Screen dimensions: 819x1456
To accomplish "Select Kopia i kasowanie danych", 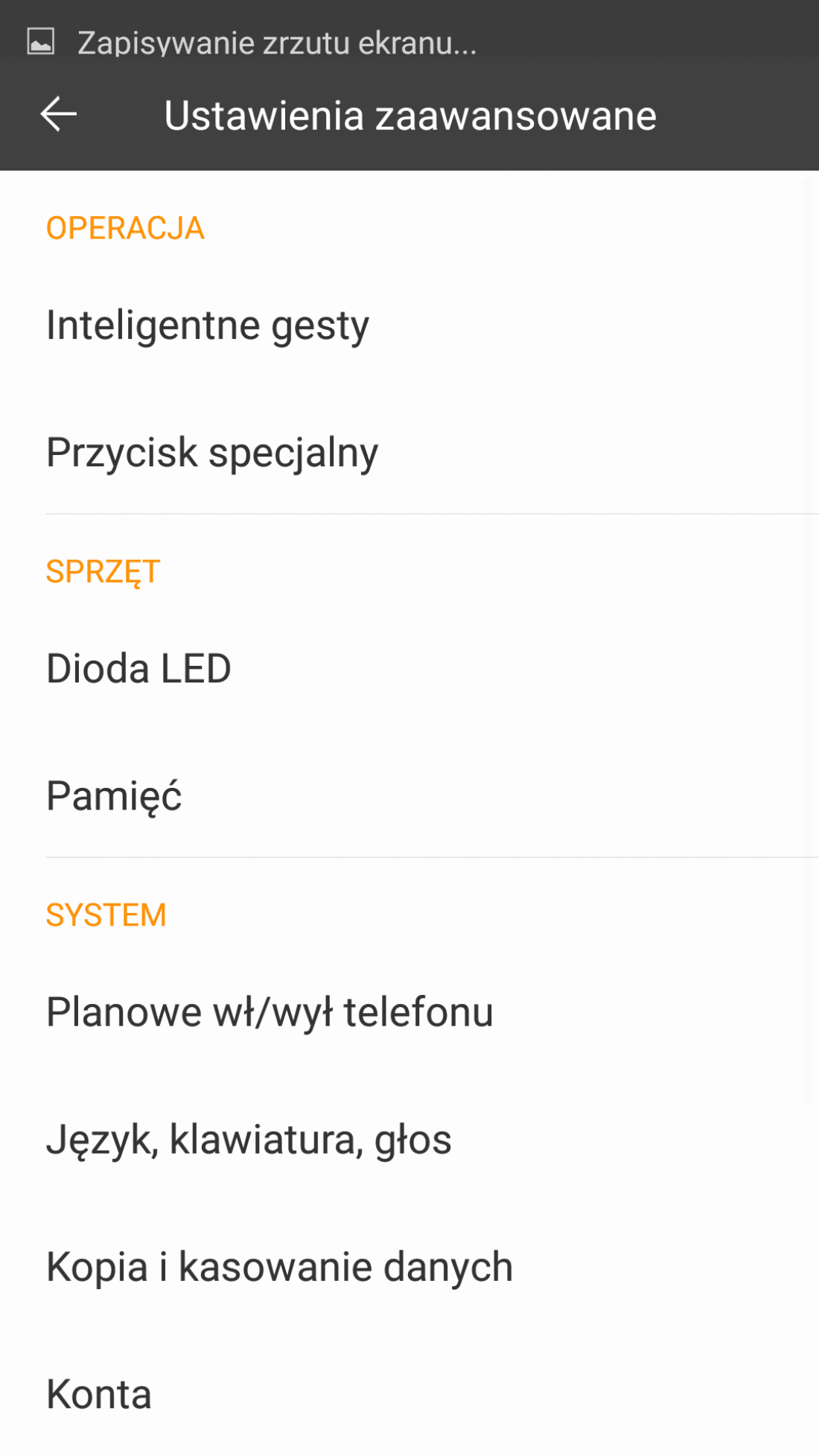I will (409, 1267).
